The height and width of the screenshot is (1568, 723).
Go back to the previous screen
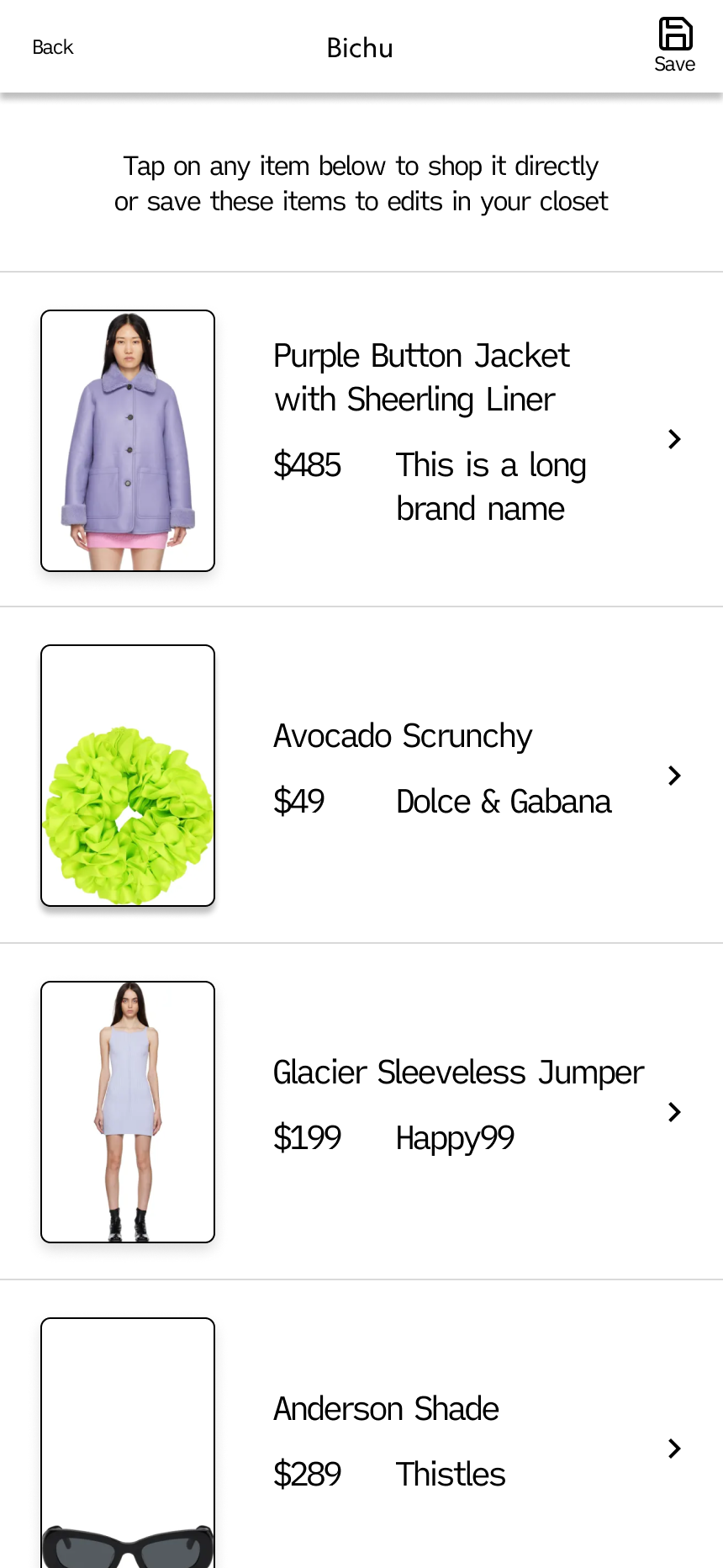[52, 47]
